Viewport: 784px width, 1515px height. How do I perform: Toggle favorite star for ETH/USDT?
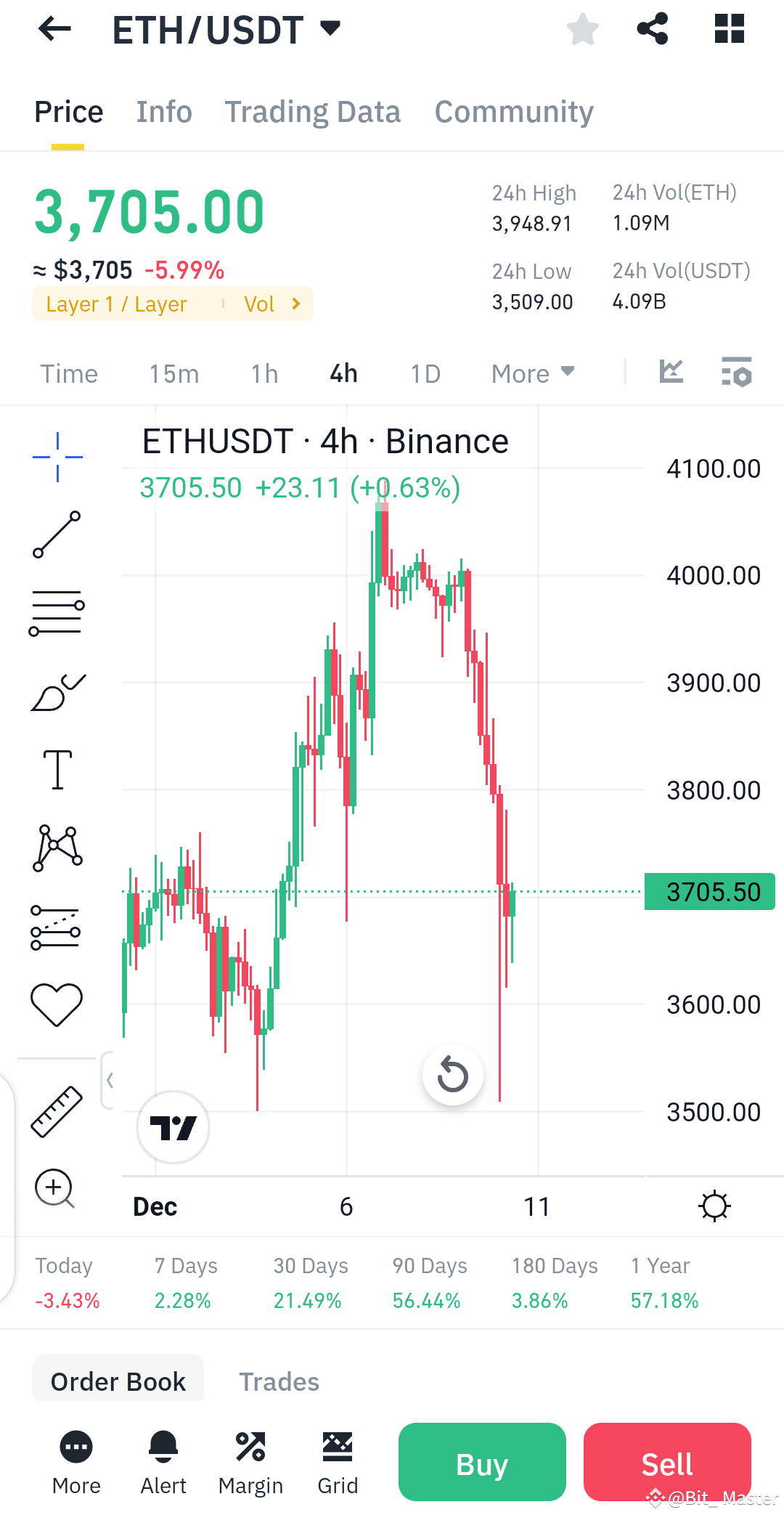coord(582,29)
